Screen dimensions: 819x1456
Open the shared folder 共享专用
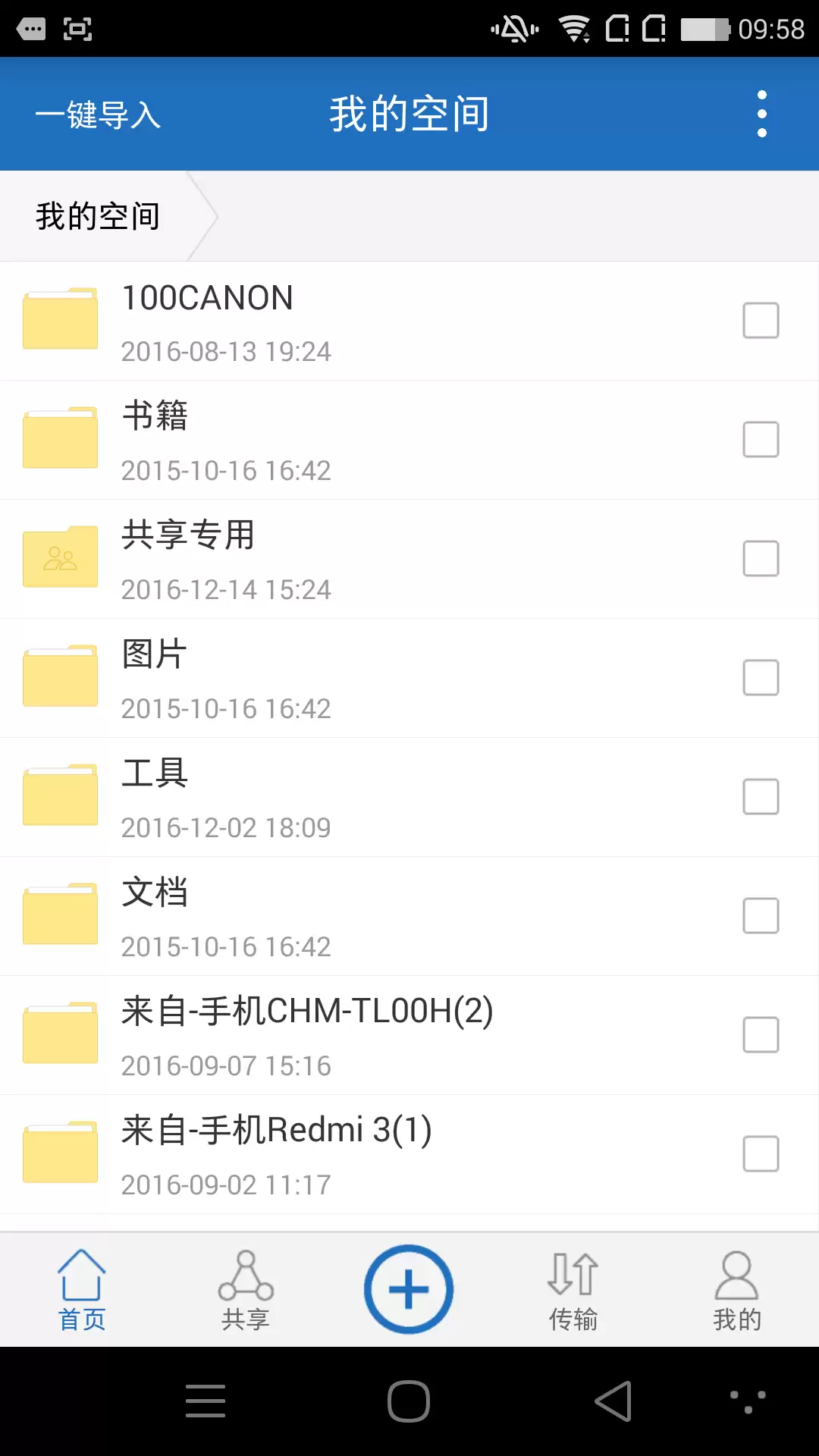(x=60, y=559)
